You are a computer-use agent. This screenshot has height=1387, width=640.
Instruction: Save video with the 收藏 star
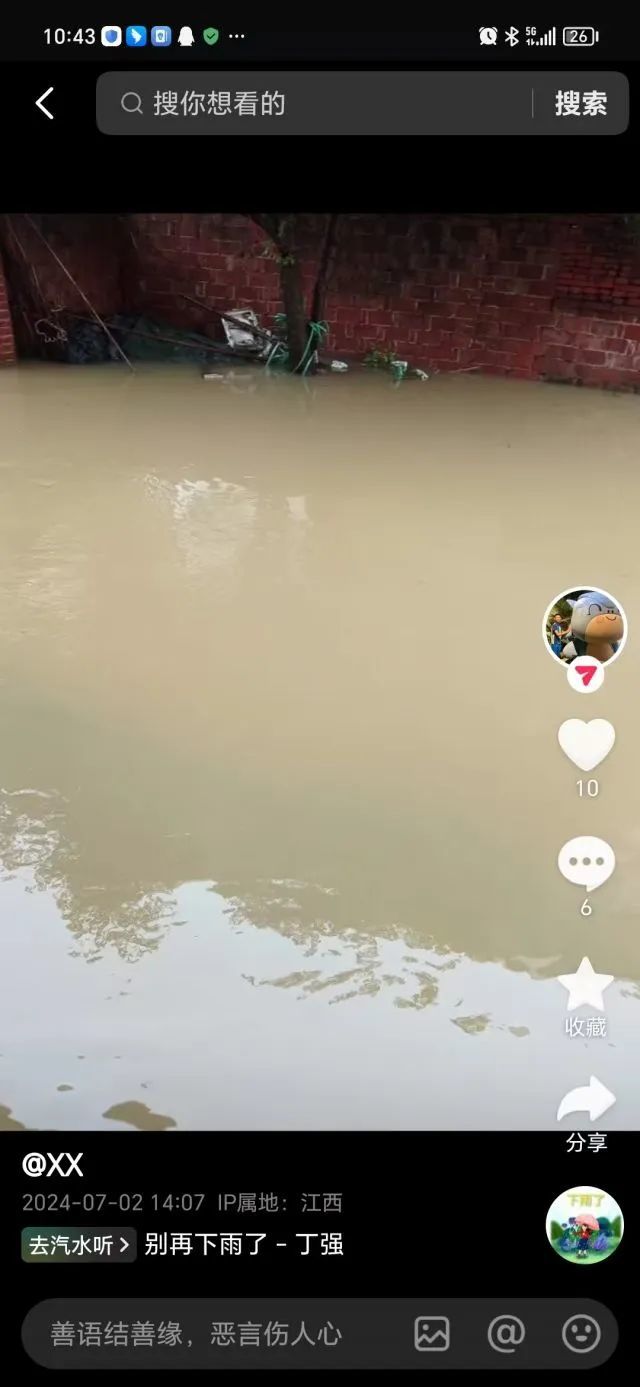586,986
